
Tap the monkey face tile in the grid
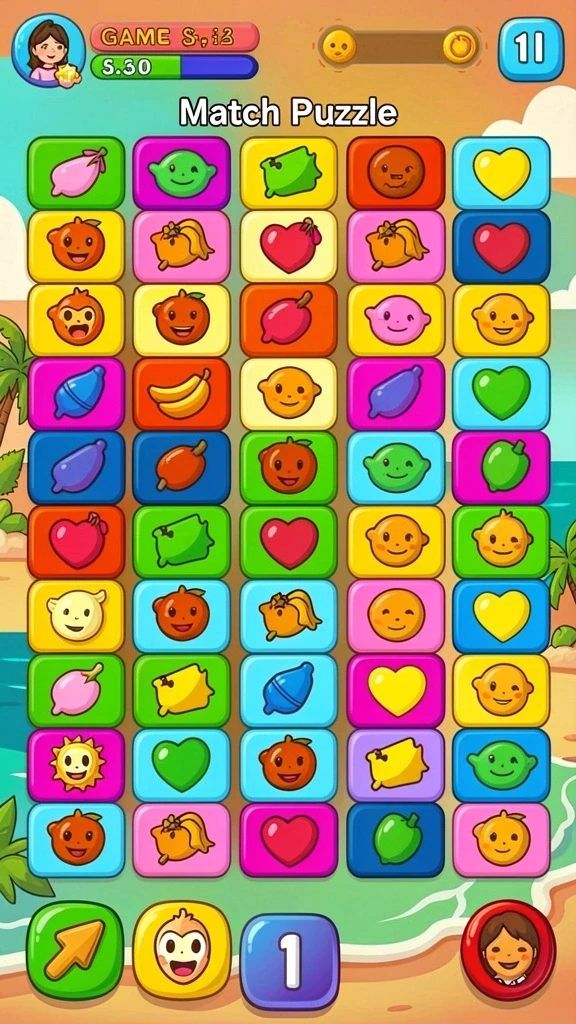(x=76, y=319)
